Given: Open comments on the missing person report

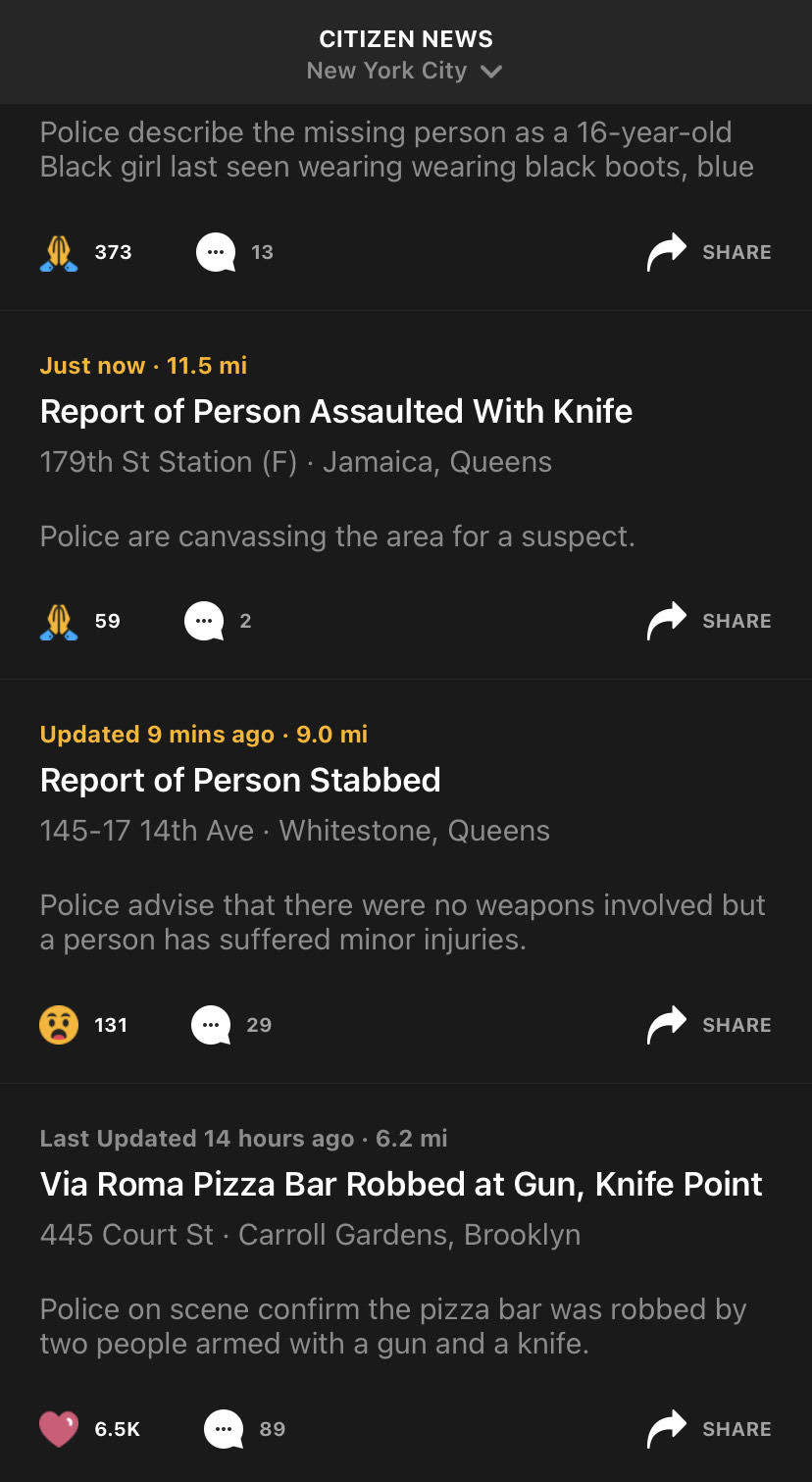Looking at the screenshot, I should point(217,252).
